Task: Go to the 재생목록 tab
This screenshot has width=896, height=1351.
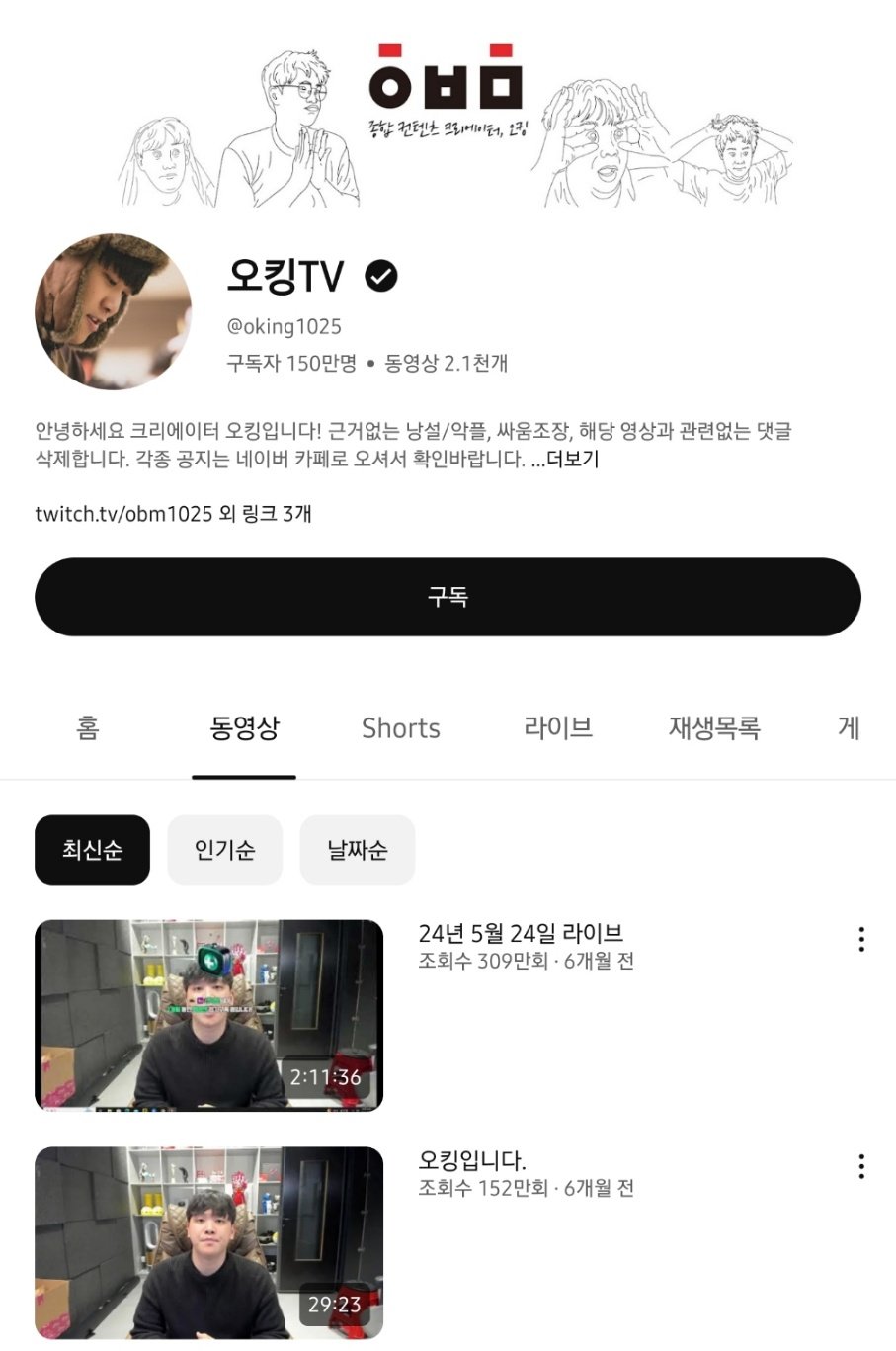Action: (x=713, y=728)
